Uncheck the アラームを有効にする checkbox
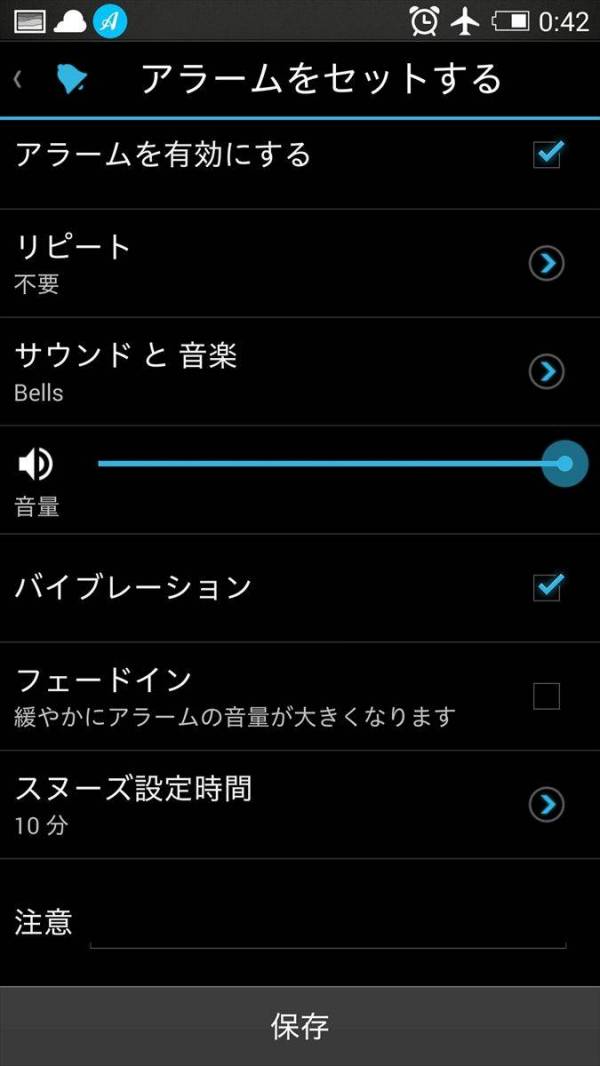Screen dimensions: 600x1066 tap(547, 154)
